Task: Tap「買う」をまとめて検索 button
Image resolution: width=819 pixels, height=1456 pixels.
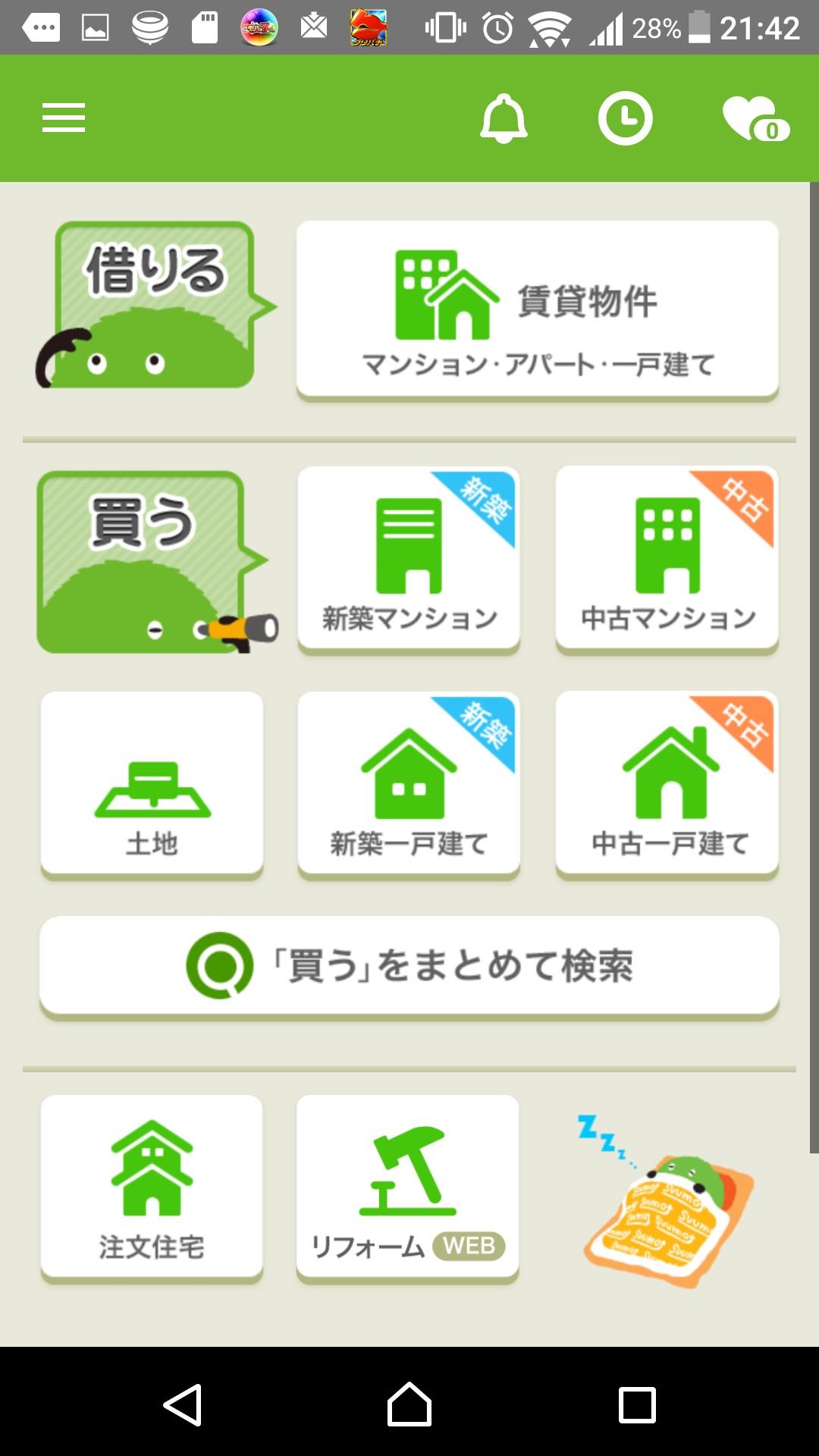Action: 409,966
